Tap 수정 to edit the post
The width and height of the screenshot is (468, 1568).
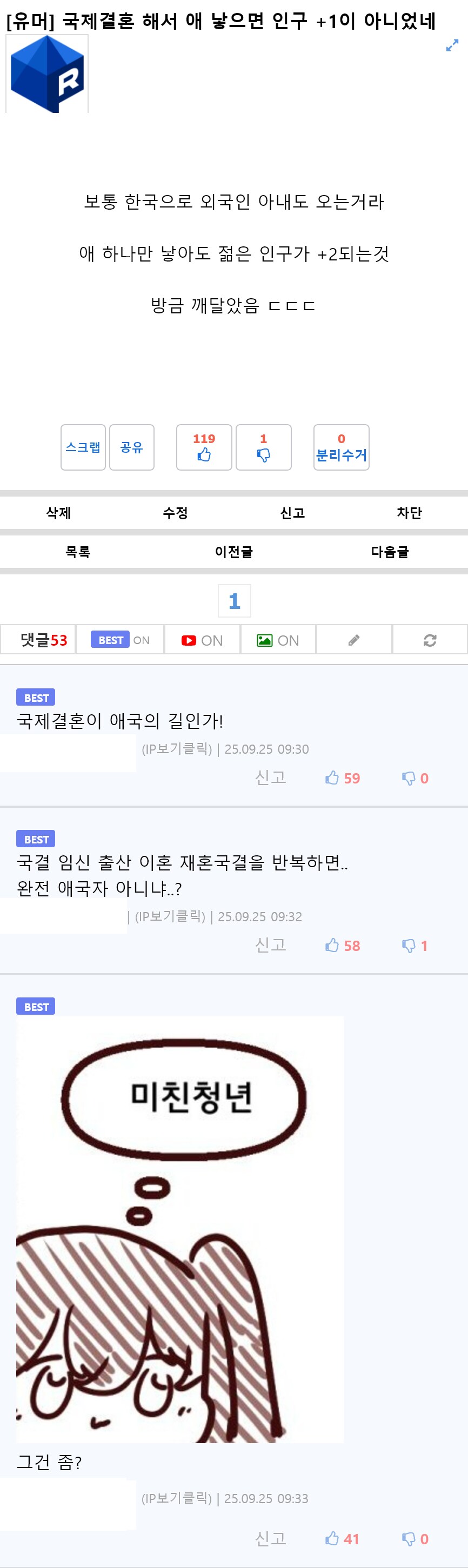175,513
